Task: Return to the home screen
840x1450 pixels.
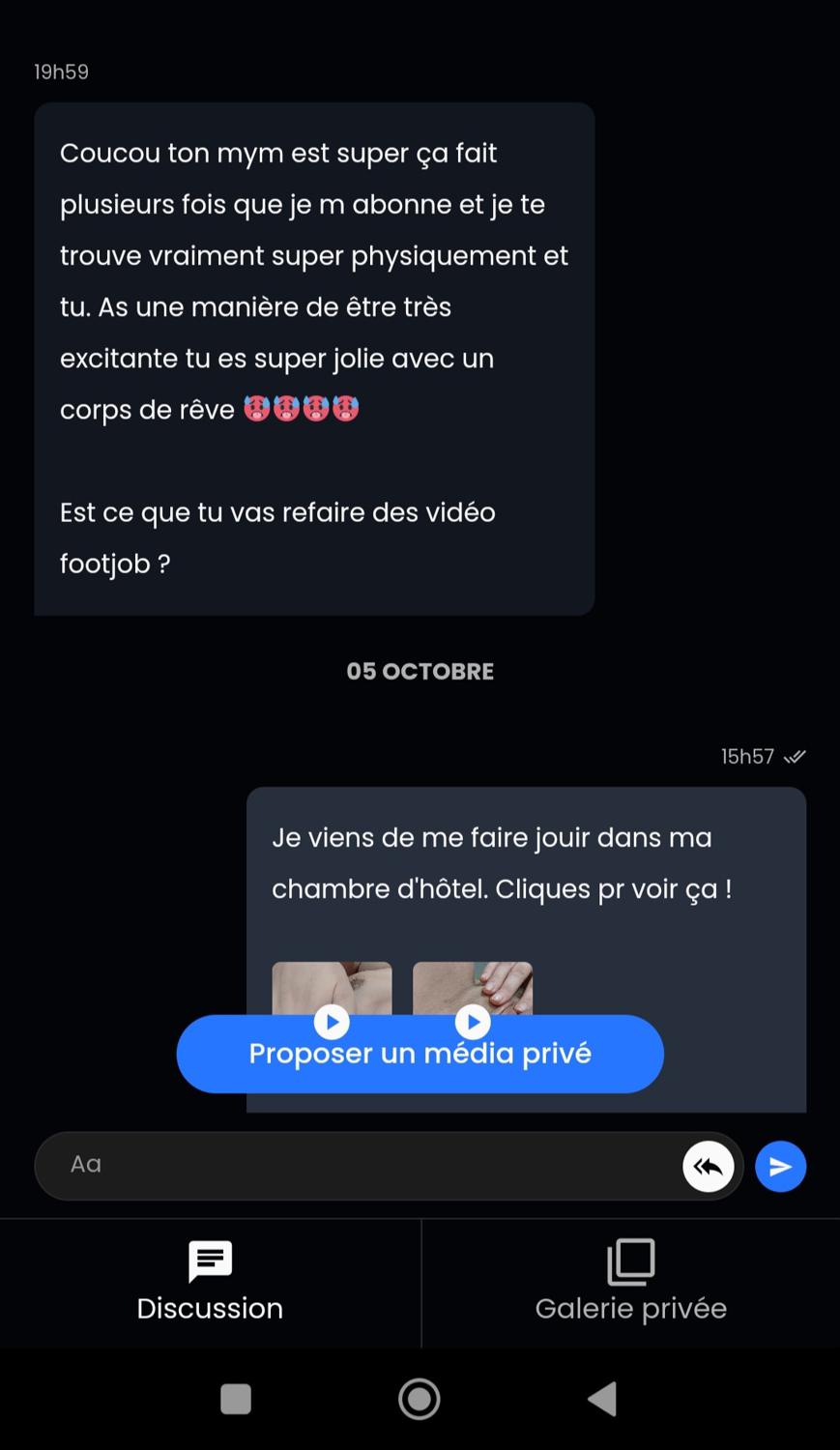Action: coord(420,1399)
